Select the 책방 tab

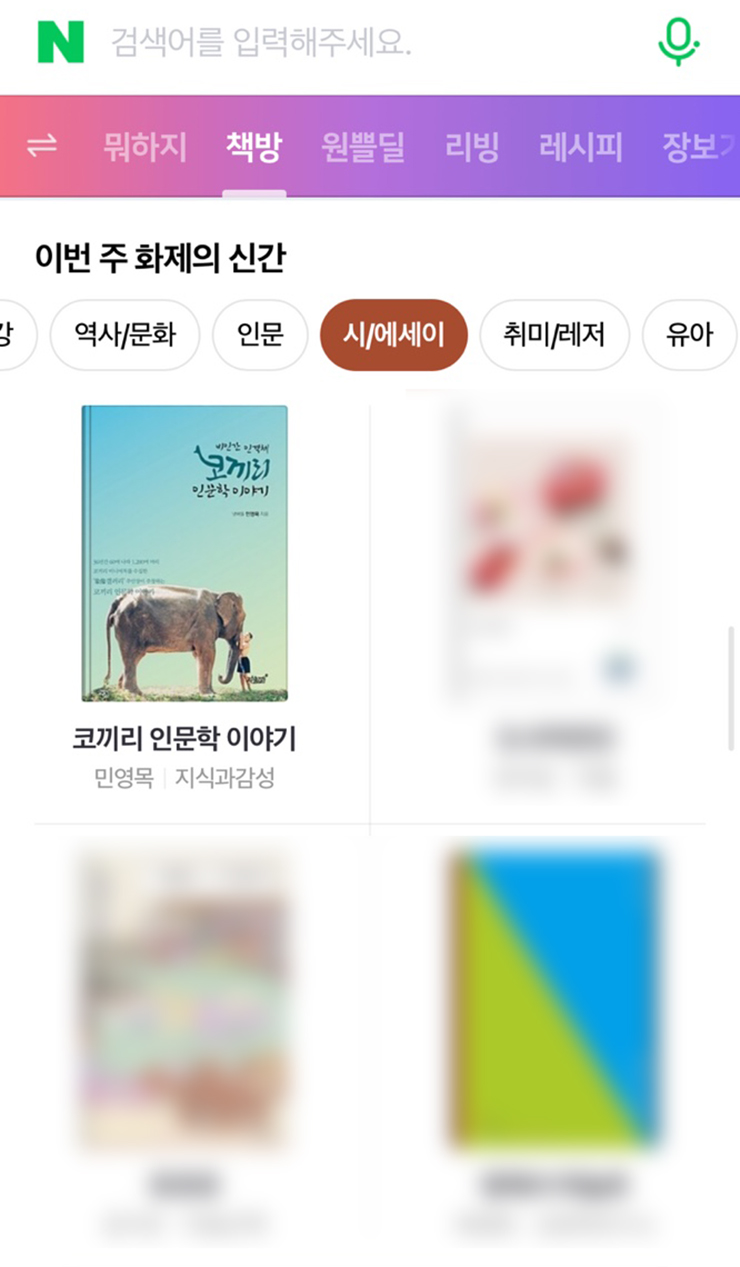pos(254,147)
